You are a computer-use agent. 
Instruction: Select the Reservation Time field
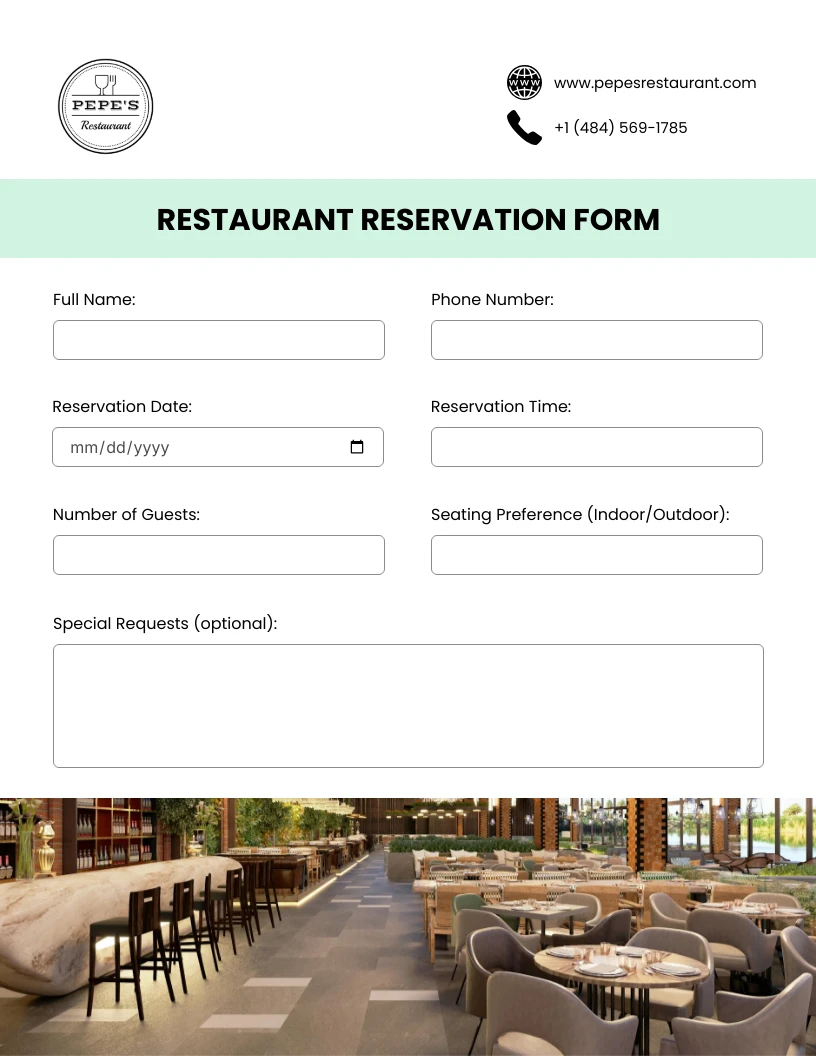(x=596, y=447)
